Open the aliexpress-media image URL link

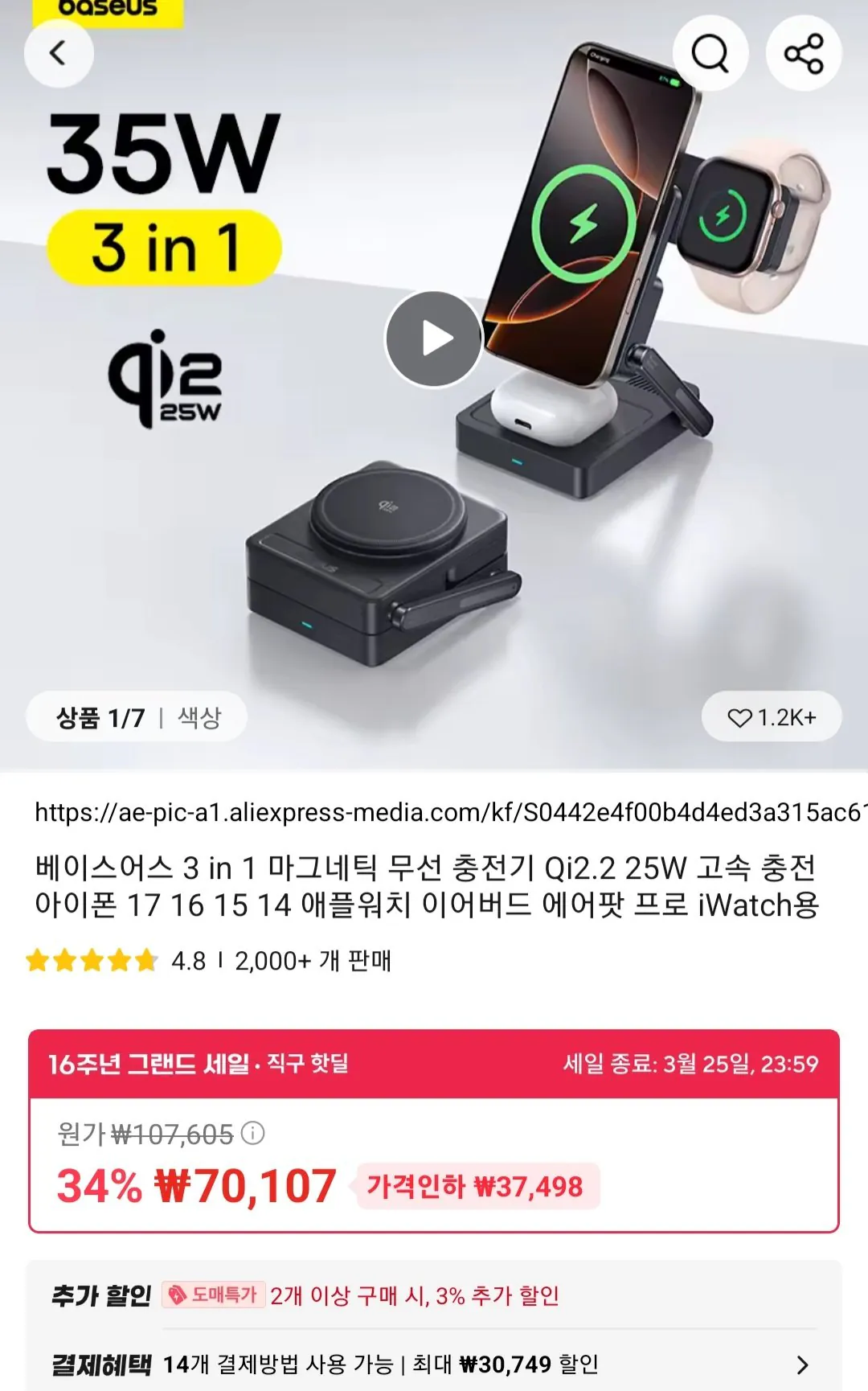[x=434, y=813]
